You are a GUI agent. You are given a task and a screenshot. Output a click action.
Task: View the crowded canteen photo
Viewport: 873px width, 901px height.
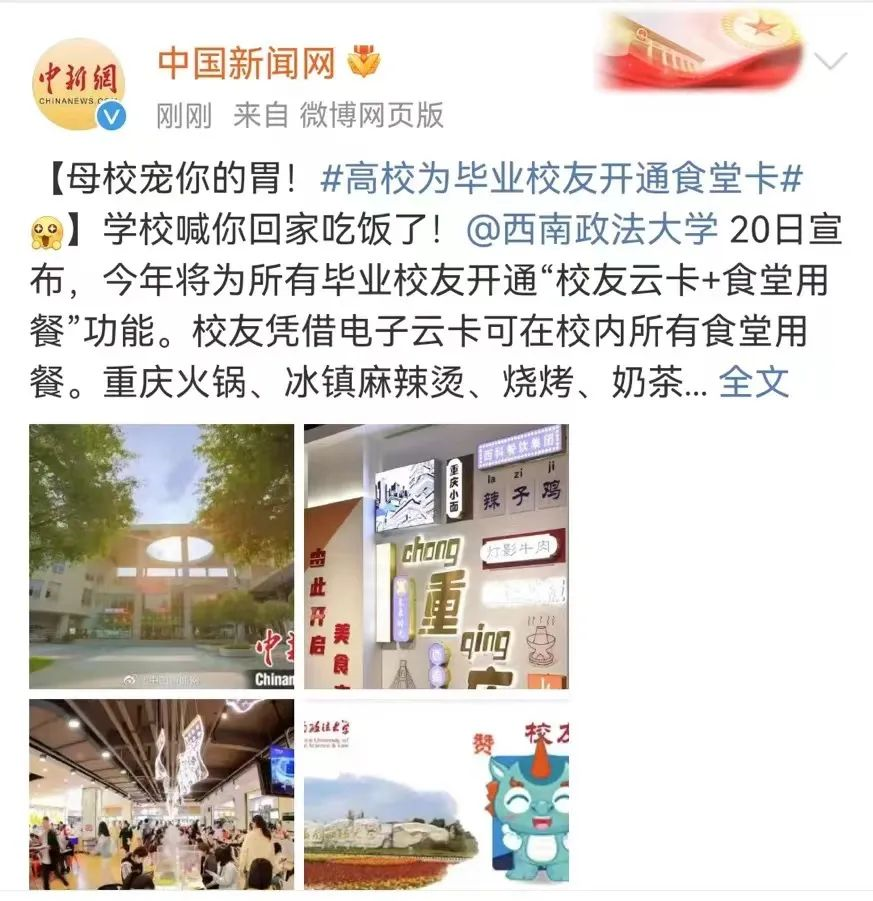(x=161, y=794)
